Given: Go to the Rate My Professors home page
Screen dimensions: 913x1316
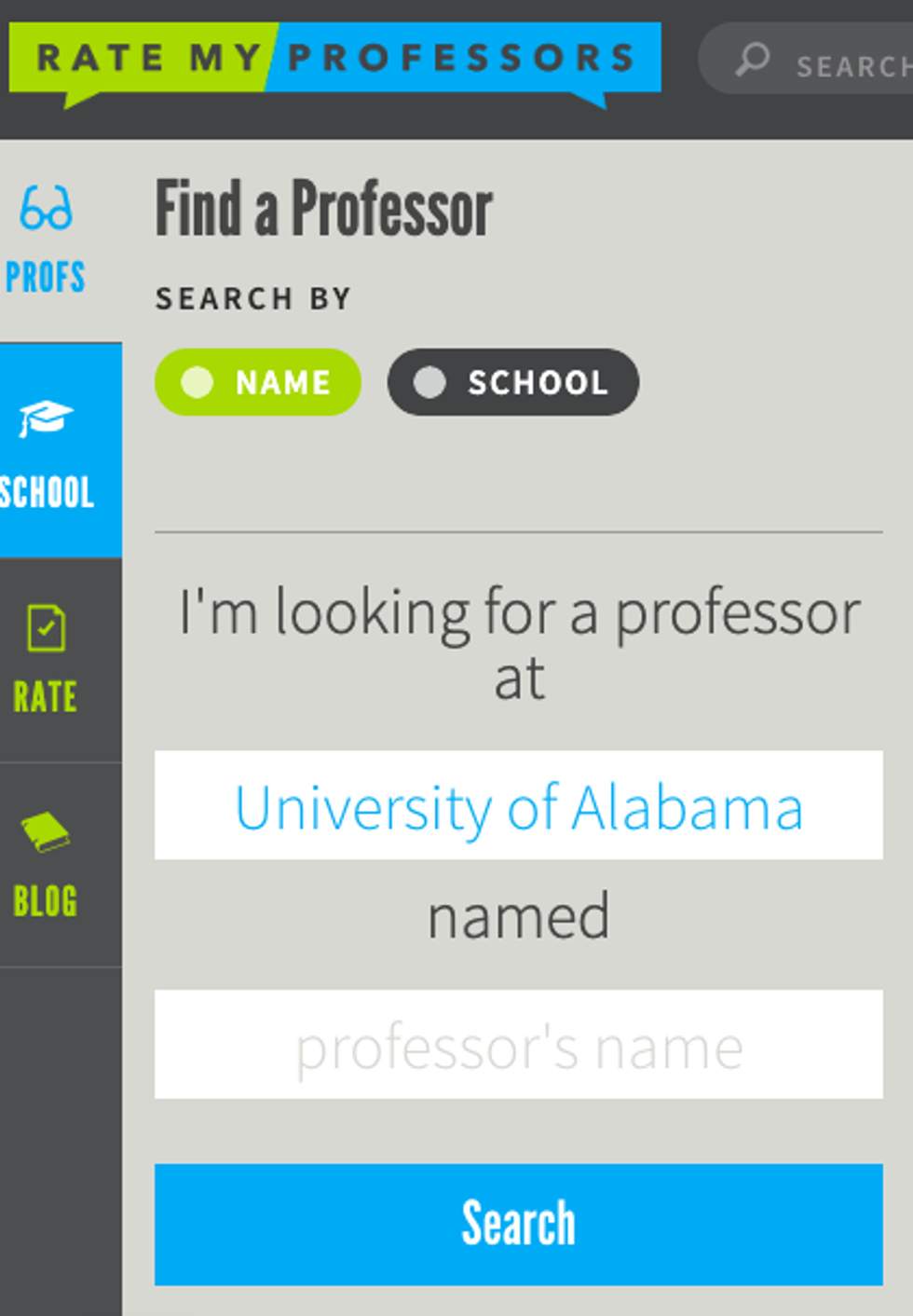Looking at the screenshot, I should click(x=335, y=58).
